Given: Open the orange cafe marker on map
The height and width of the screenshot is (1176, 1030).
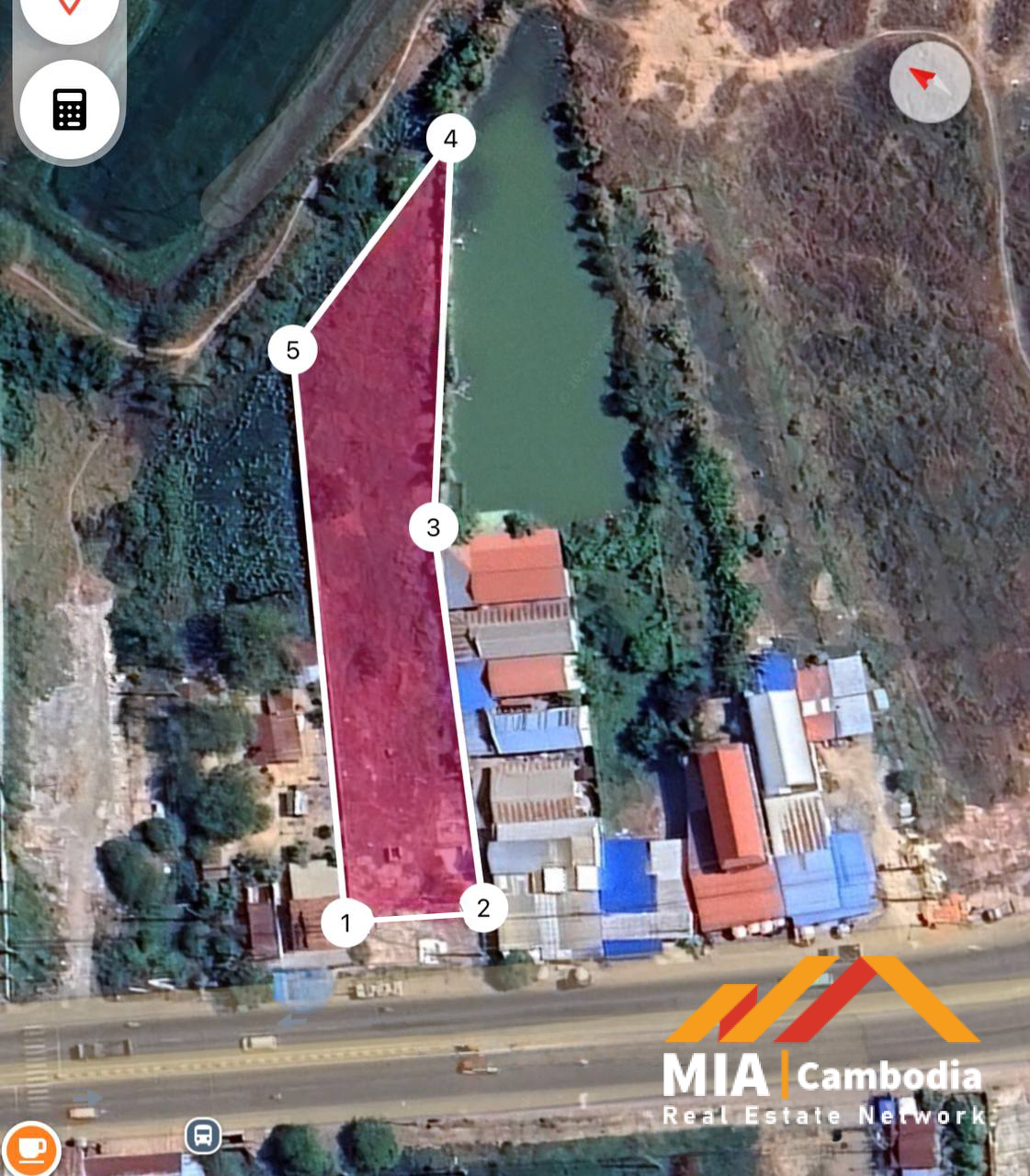Looking at the screenshot, I should (31, 1149).
